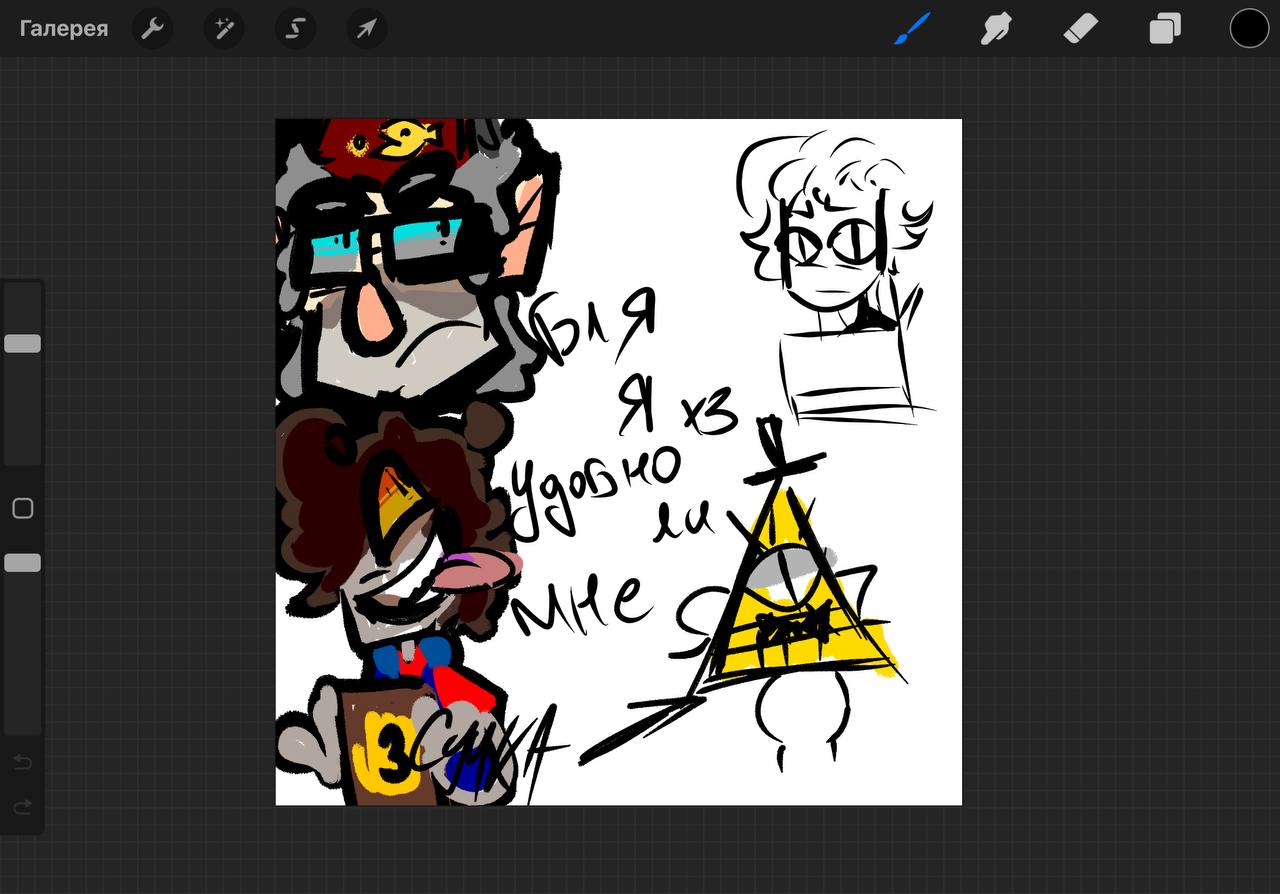
Task: Choose the Brush tool
Action: 912,28
